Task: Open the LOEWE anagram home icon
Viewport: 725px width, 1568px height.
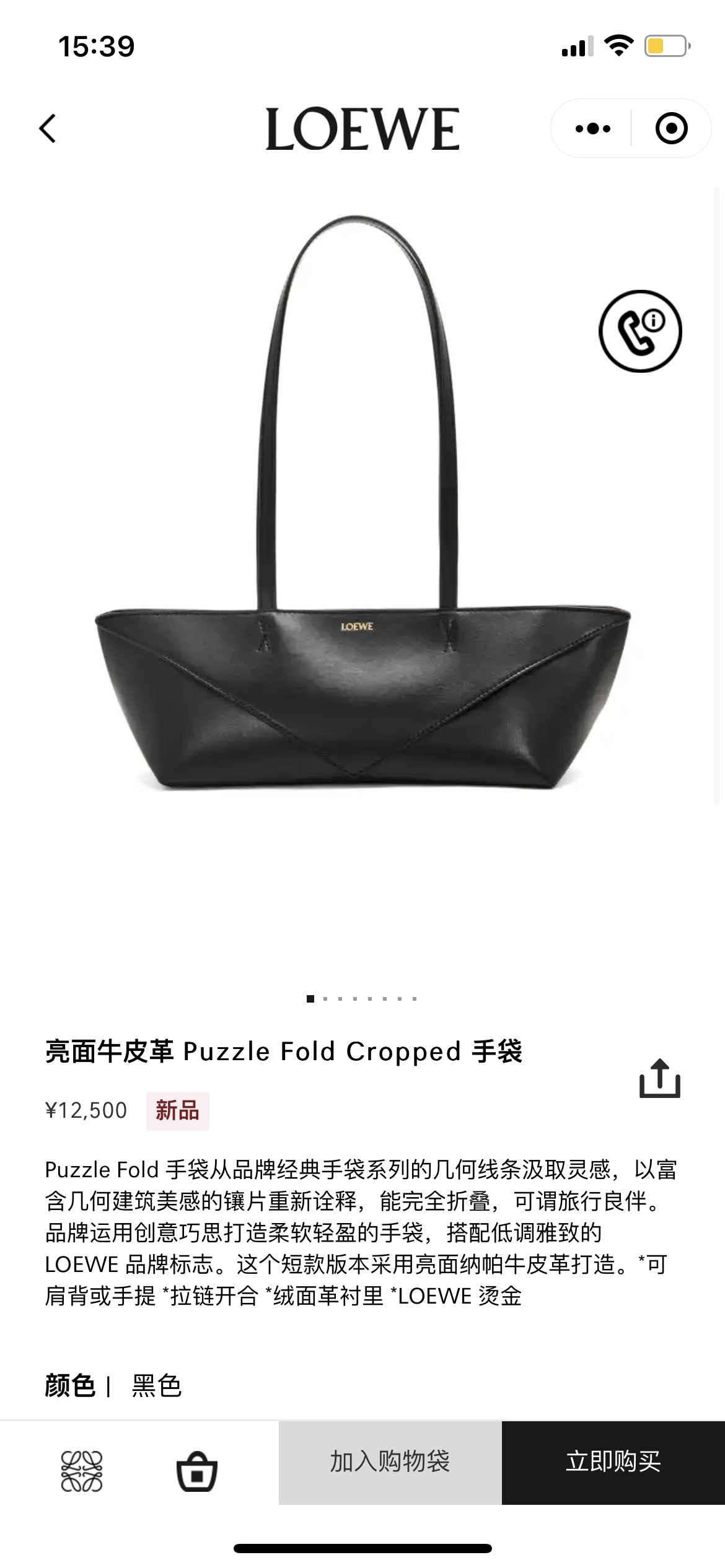Action: tap(82, 1471)
